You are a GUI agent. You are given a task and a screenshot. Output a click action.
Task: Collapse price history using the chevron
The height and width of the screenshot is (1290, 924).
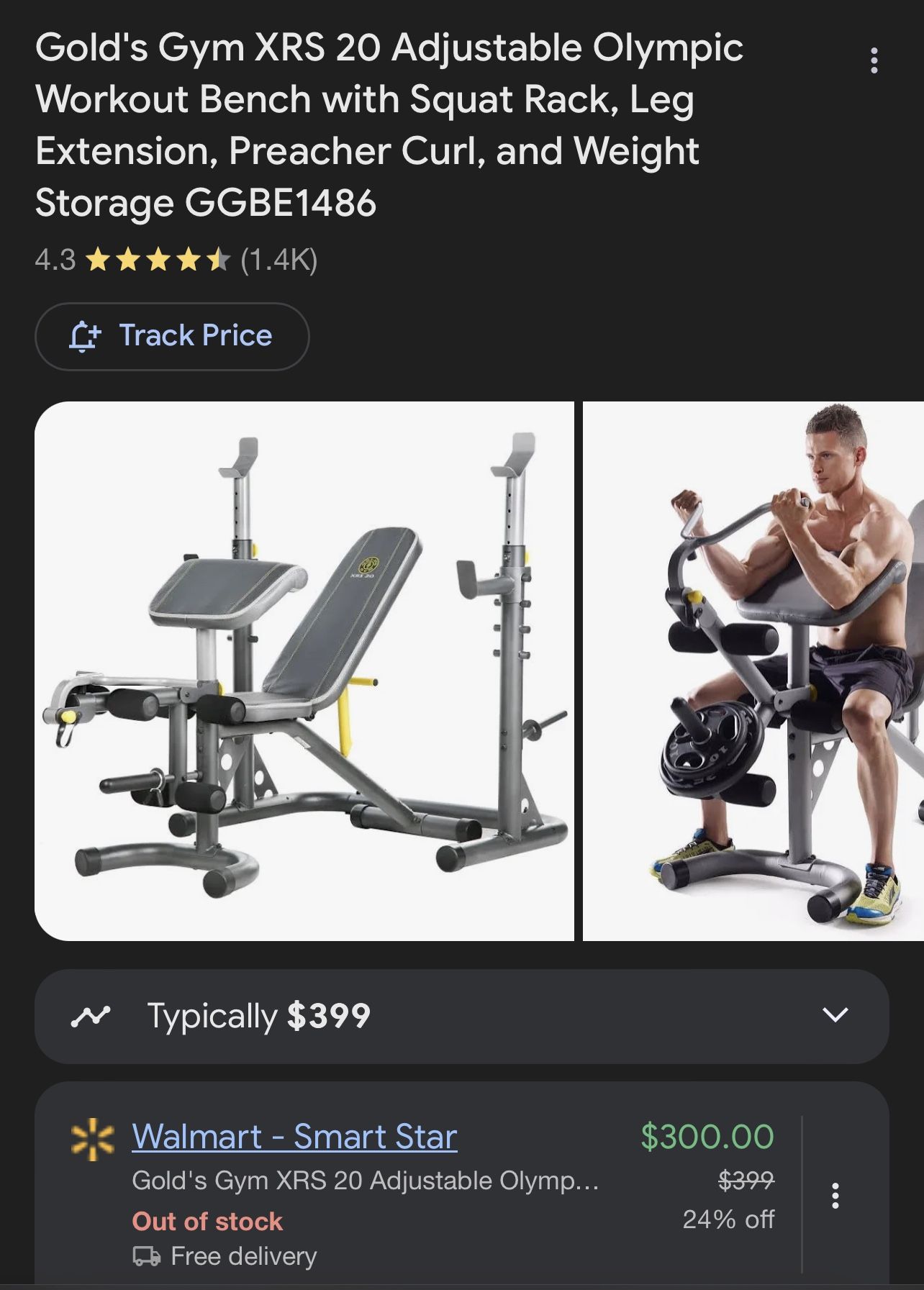click(836, 1016)
